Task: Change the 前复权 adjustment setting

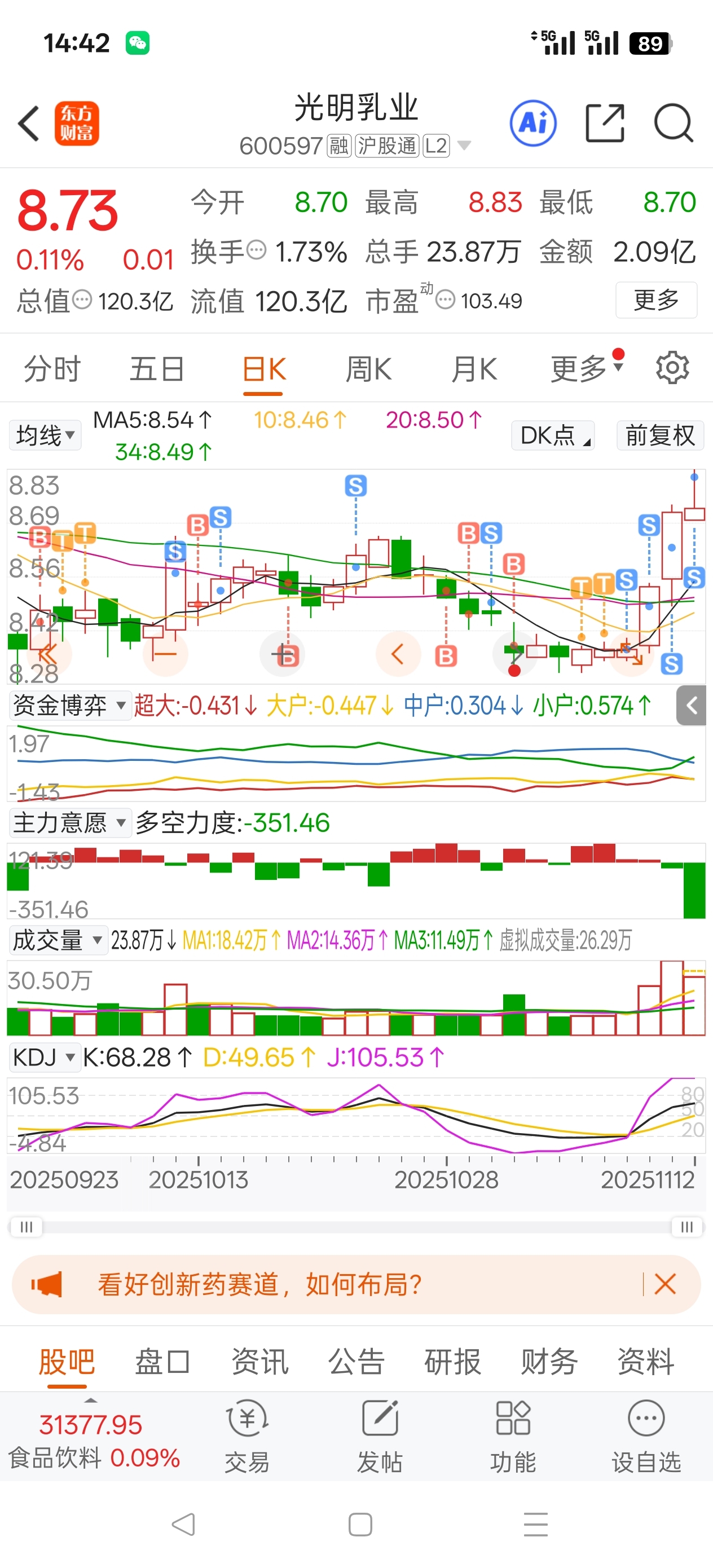Action: tap(659, 436)
